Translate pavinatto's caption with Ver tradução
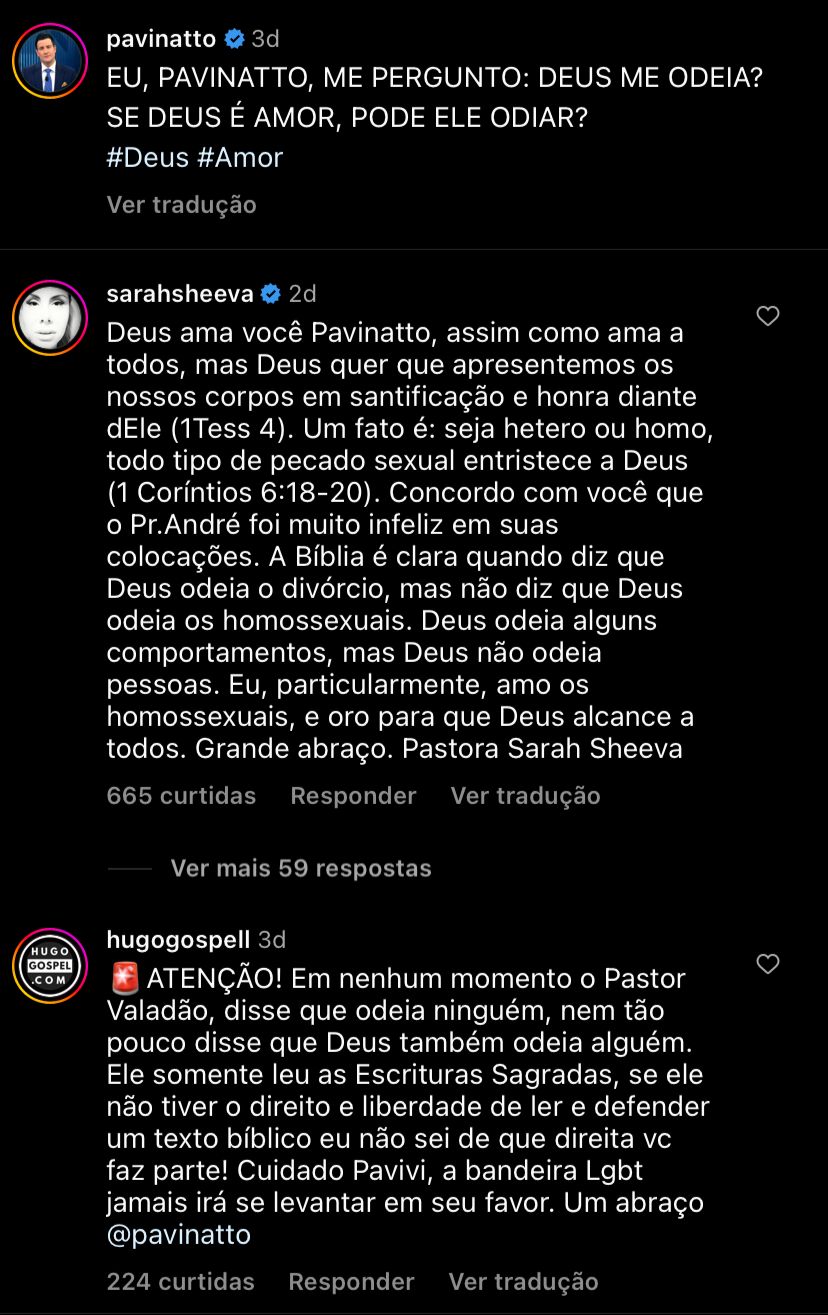This screenshot has height=1315, width=828. (182, 205)
